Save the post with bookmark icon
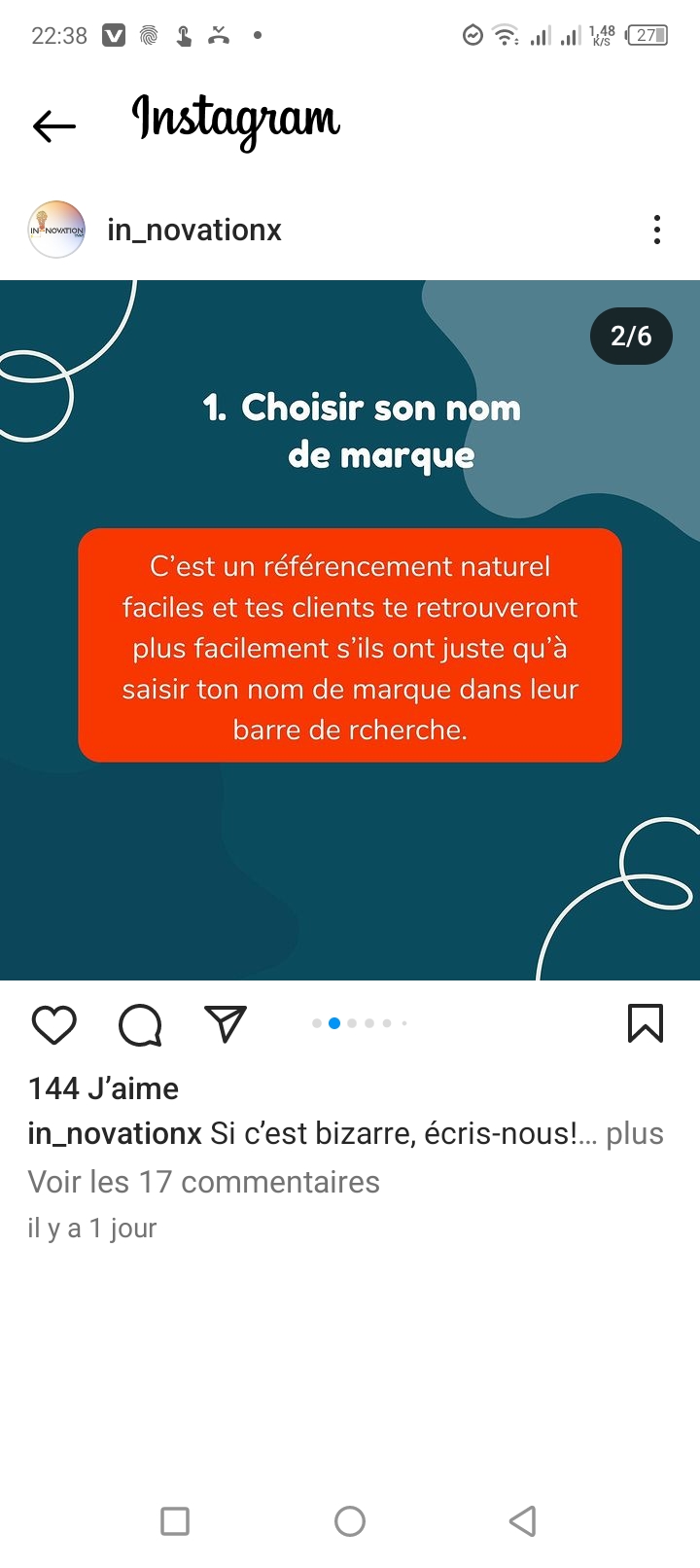 (x=646, y=1023)
